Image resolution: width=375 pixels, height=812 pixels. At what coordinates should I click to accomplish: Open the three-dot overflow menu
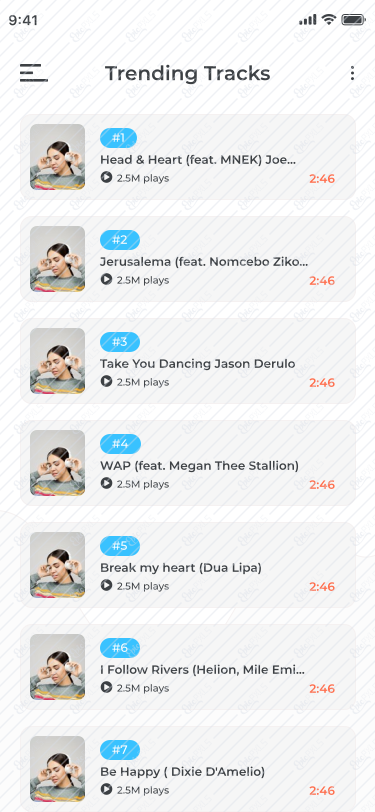pyautogui.click(x=352, y=73)
